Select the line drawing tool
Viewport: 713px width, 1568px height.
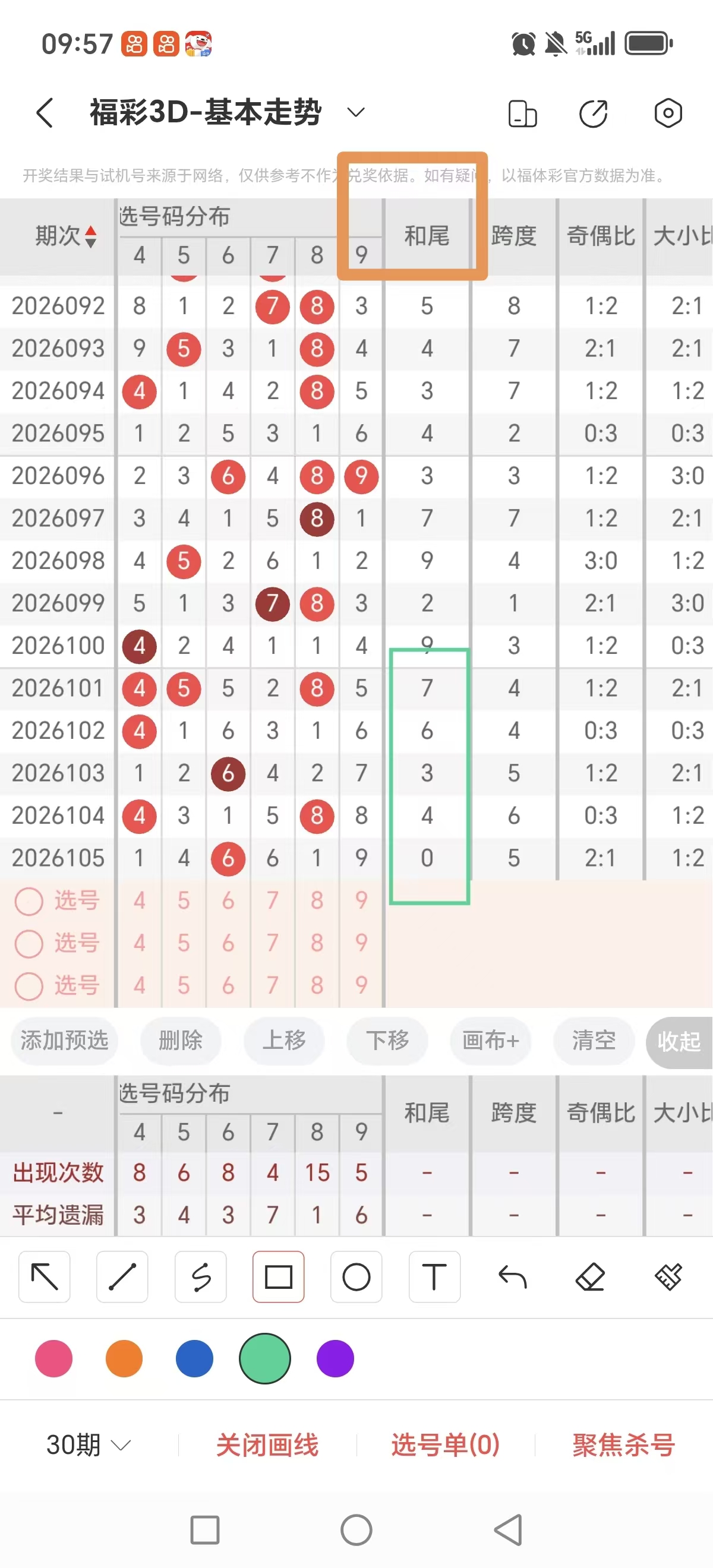coord(122,1278)
